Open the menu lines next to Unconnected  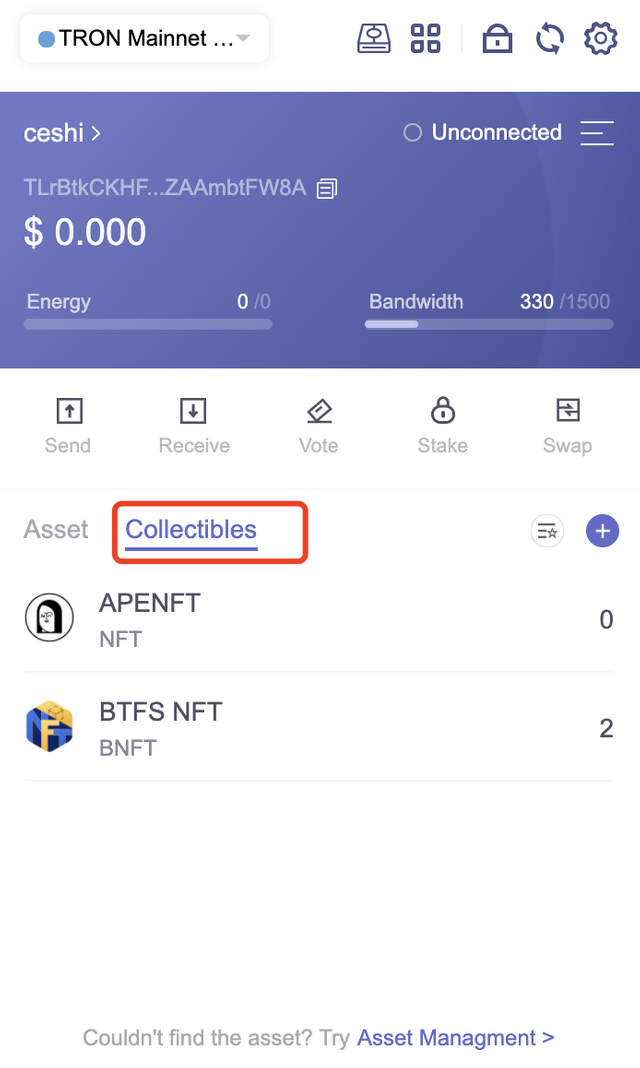coord(597,133)
